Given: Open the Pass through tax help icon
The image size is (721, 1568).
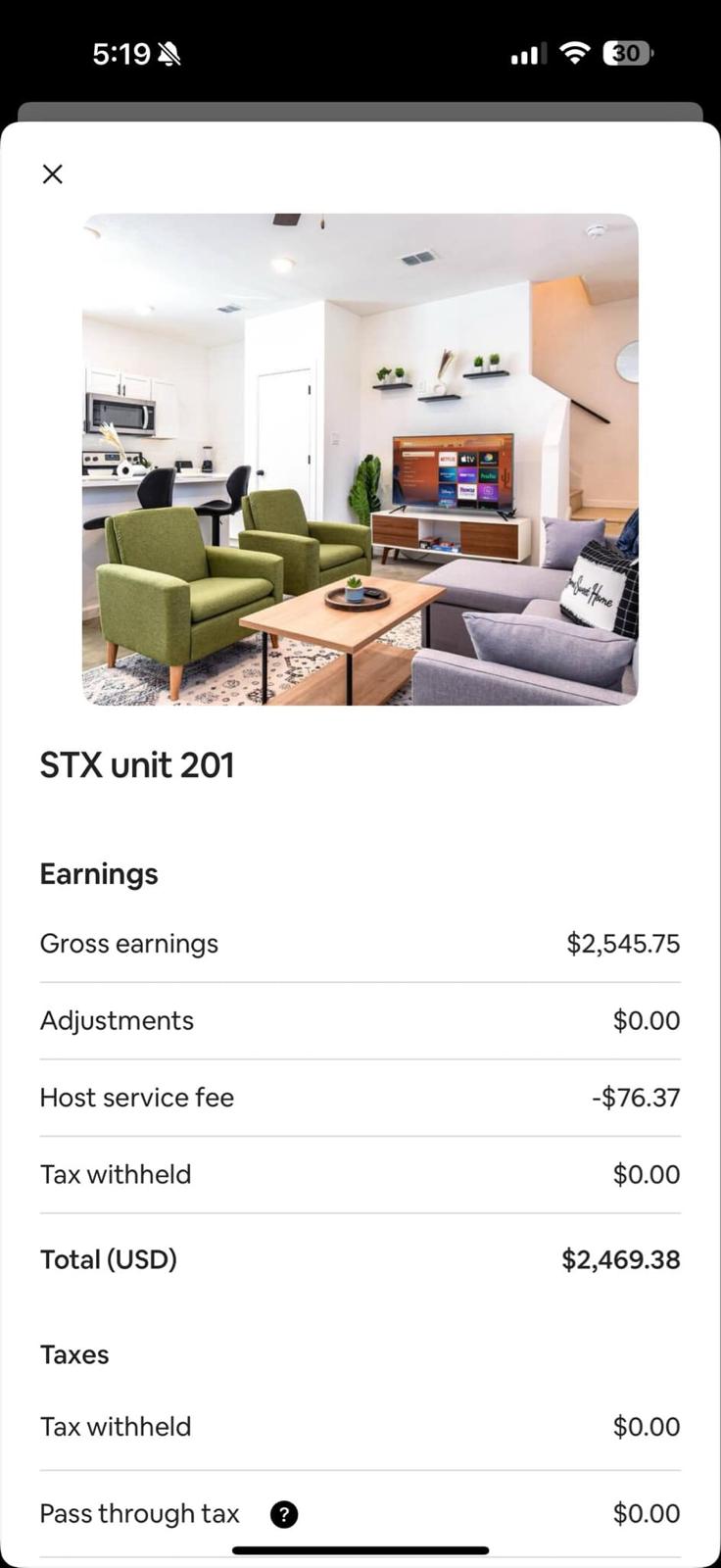Looking at the screenshot, I should tap(284, 1515).
